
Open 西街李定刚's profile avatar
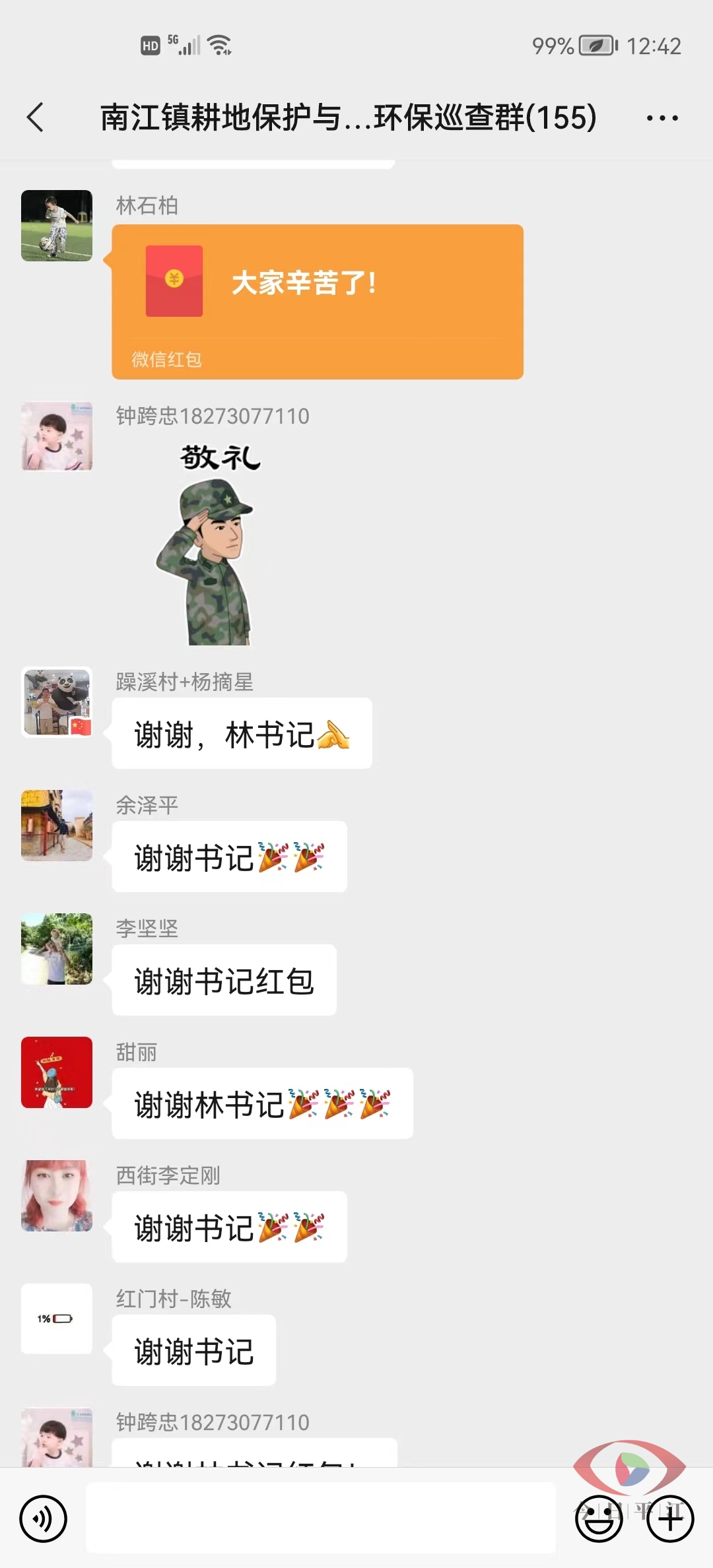point(57,1196)
